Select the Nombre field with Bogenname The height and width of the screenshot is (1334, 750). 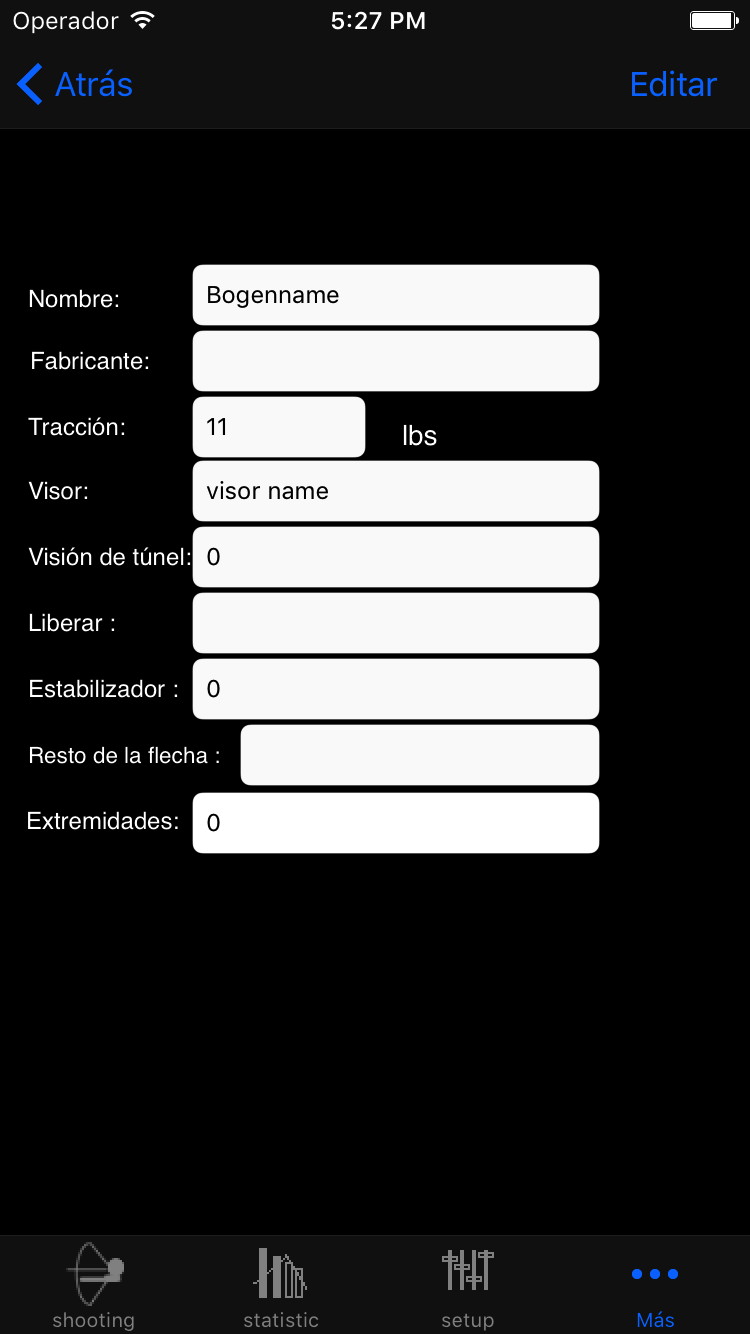[x=395, y=295]
